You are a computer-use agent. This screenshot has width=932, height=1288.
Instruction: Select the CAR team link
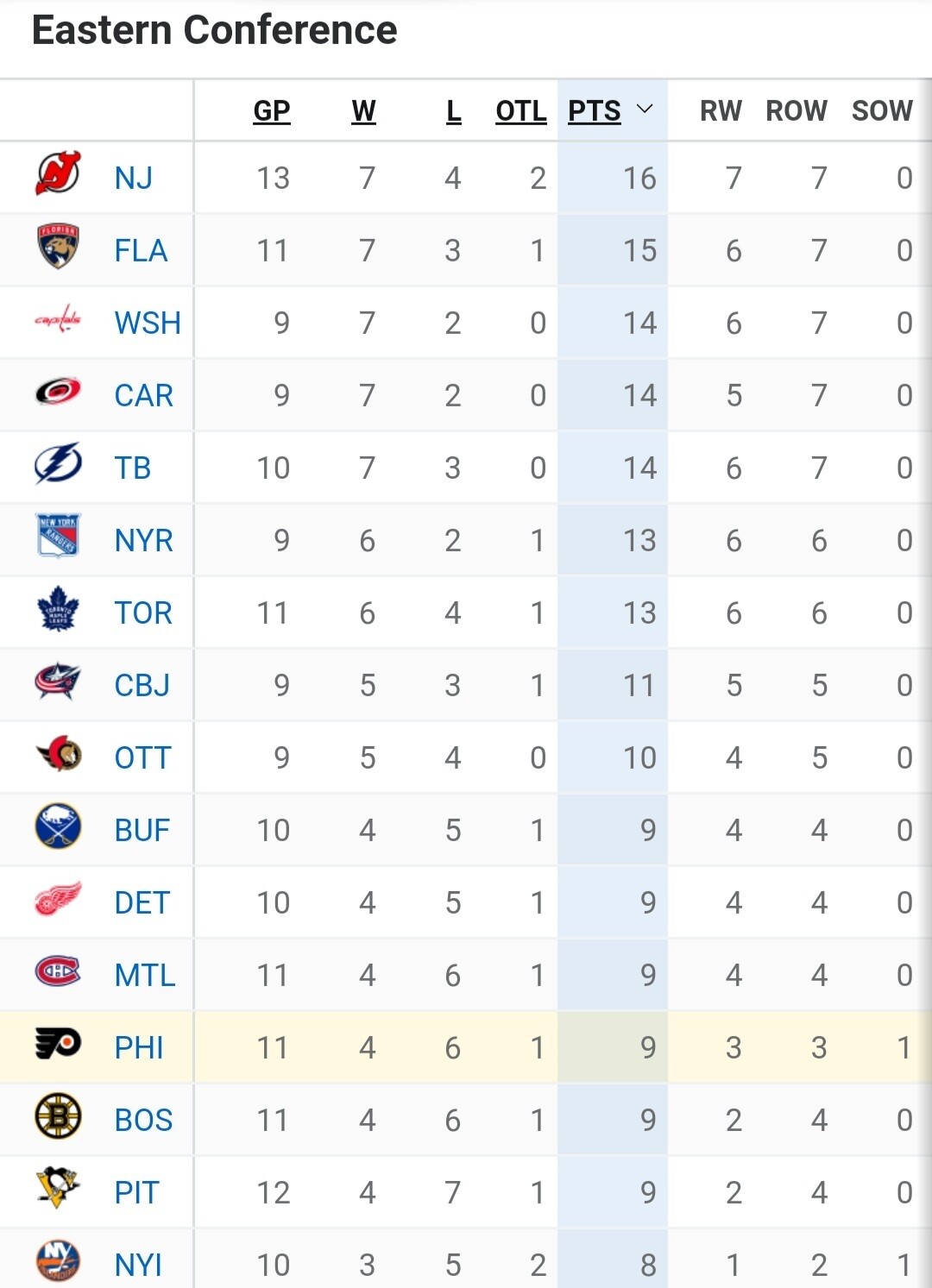pyautogui.click(x=144, y=395)
